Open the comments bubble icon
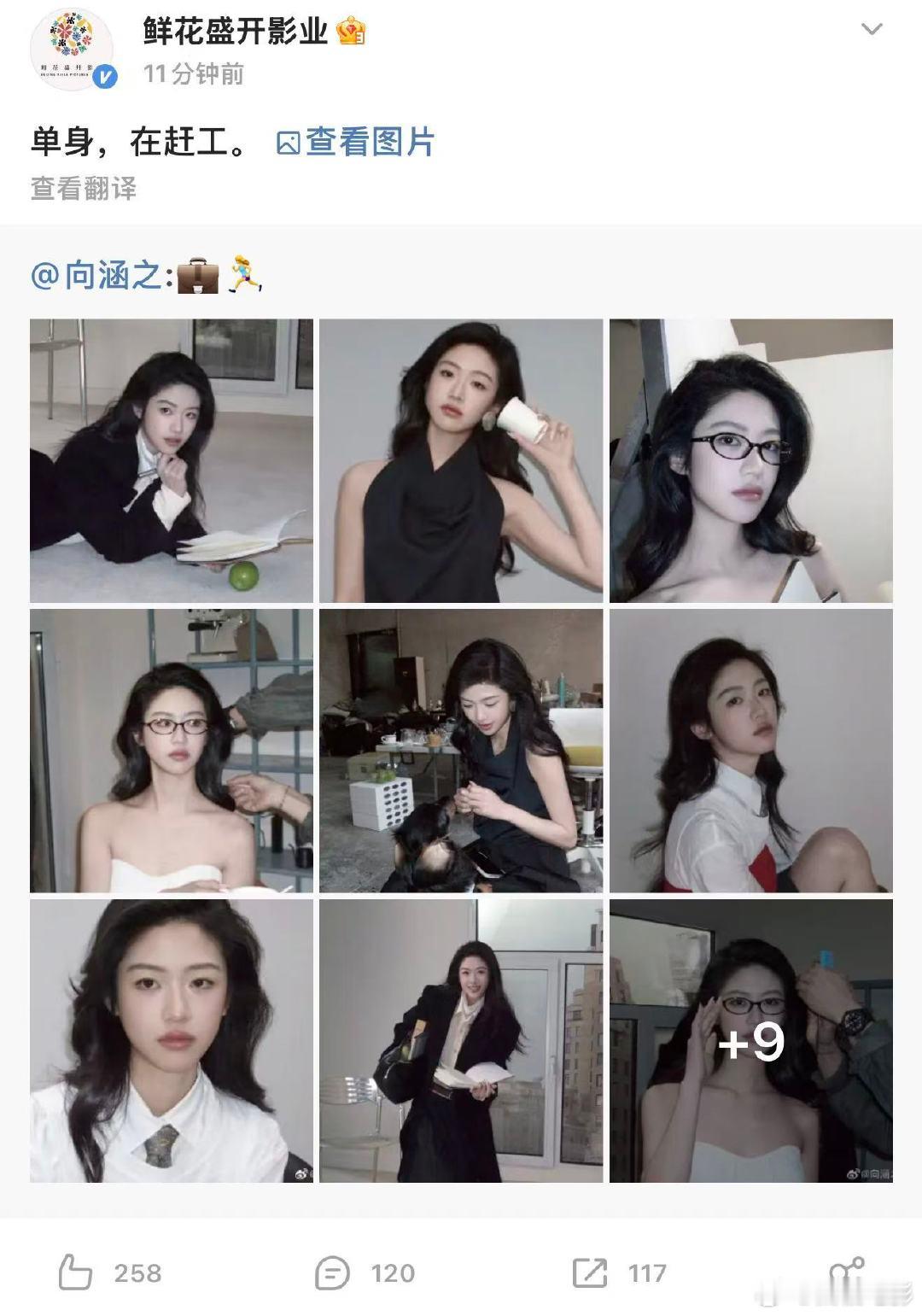The width and height of the screenshot is (922, 1316). (333, 1272)
